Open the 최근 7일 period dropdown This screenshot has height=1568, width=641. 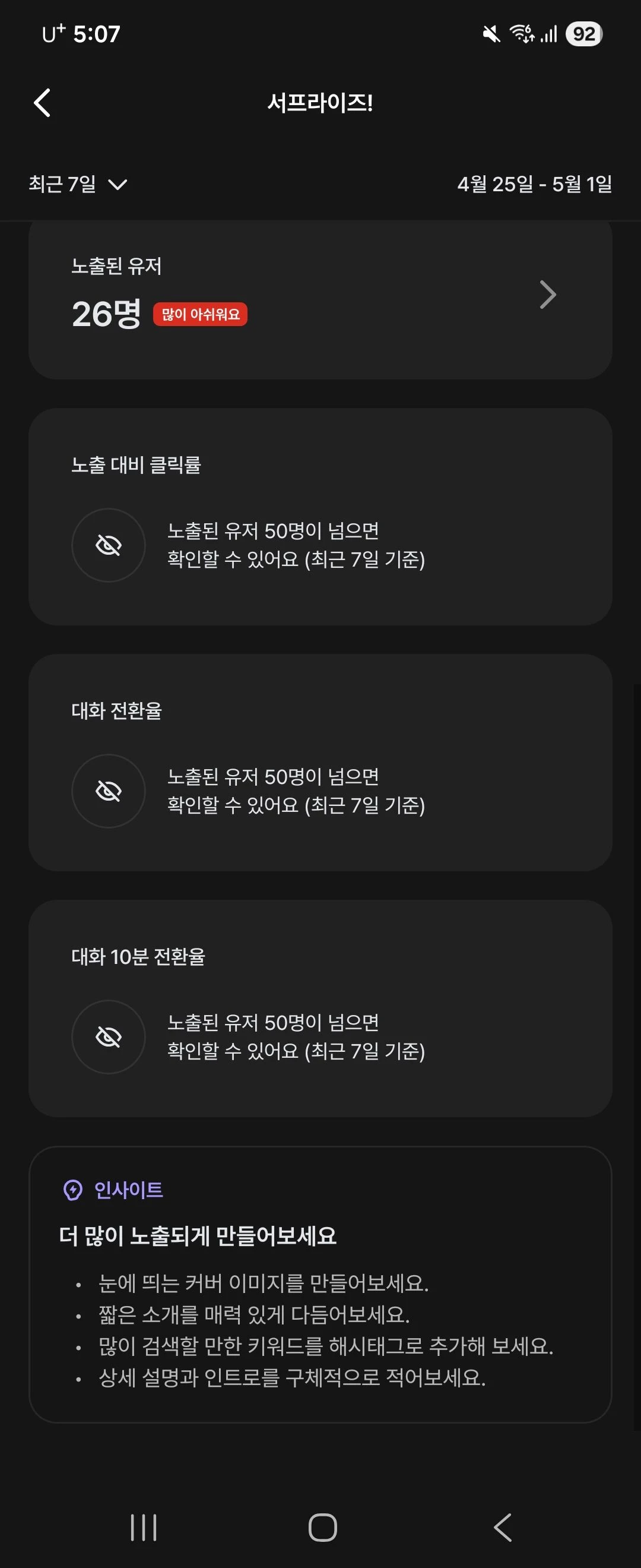(78, 184)
